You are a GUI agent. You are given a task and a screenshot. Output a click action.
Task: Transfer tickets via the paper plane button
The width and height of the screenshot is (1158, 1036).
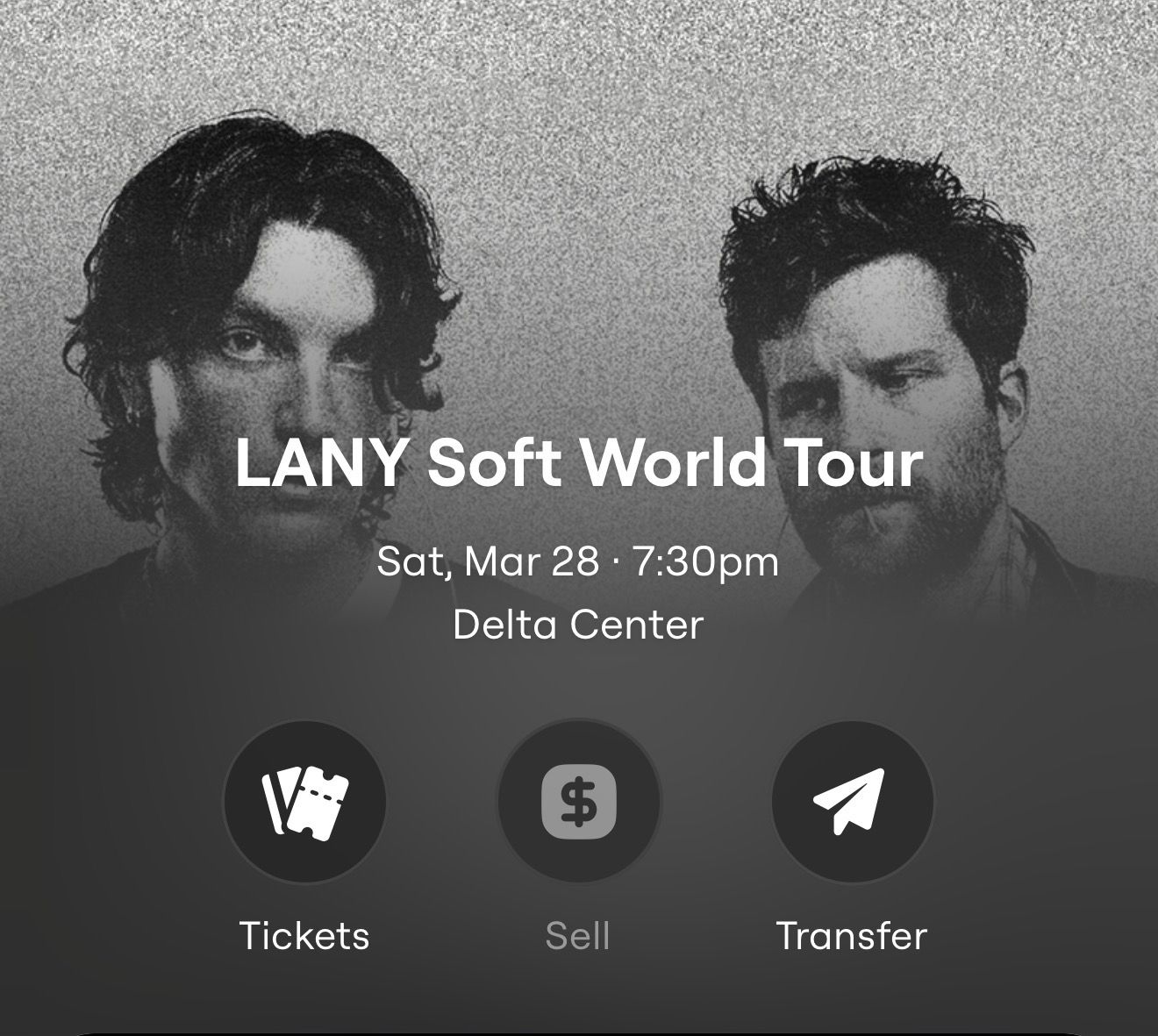click(x=852, y=802)
